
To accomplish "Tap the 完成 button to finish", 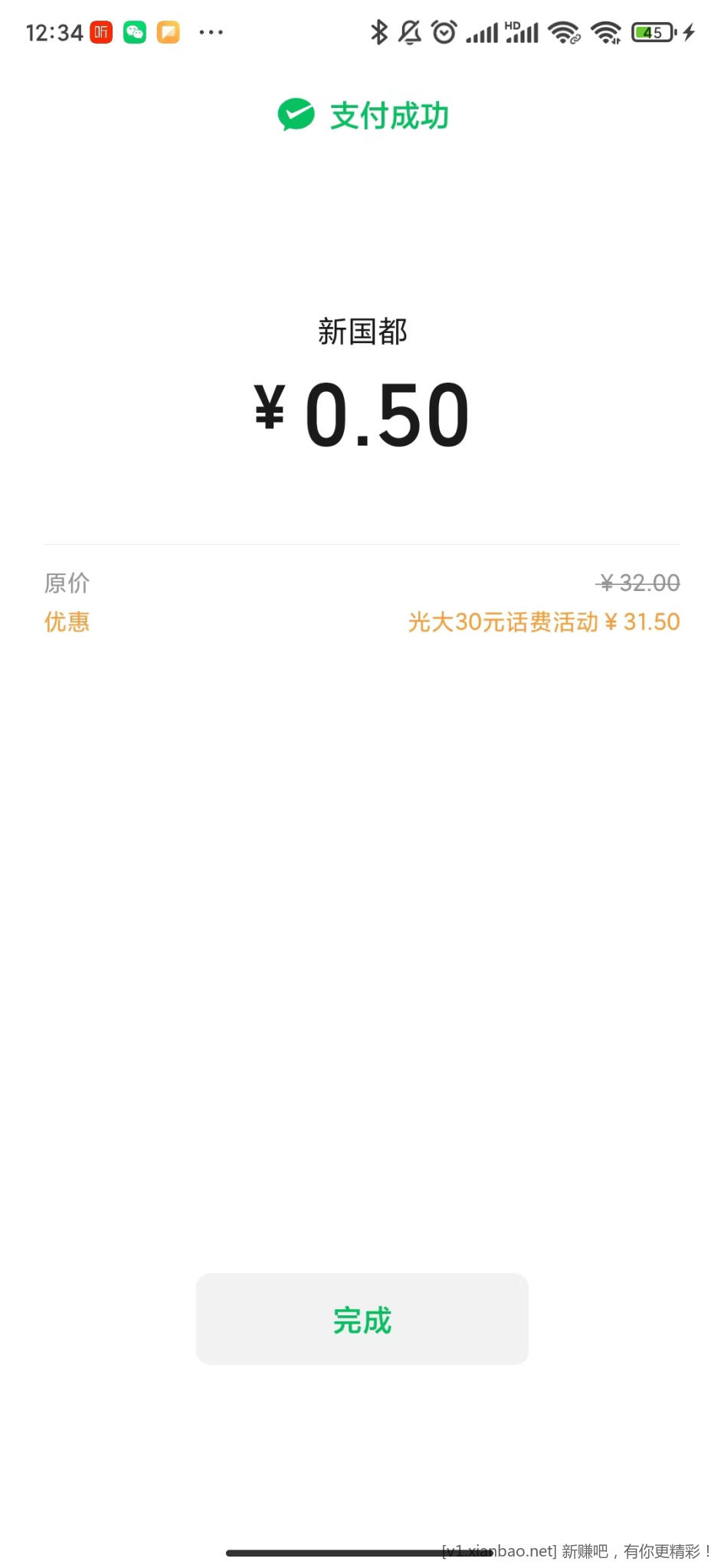I will click(x=362, y=1319).
